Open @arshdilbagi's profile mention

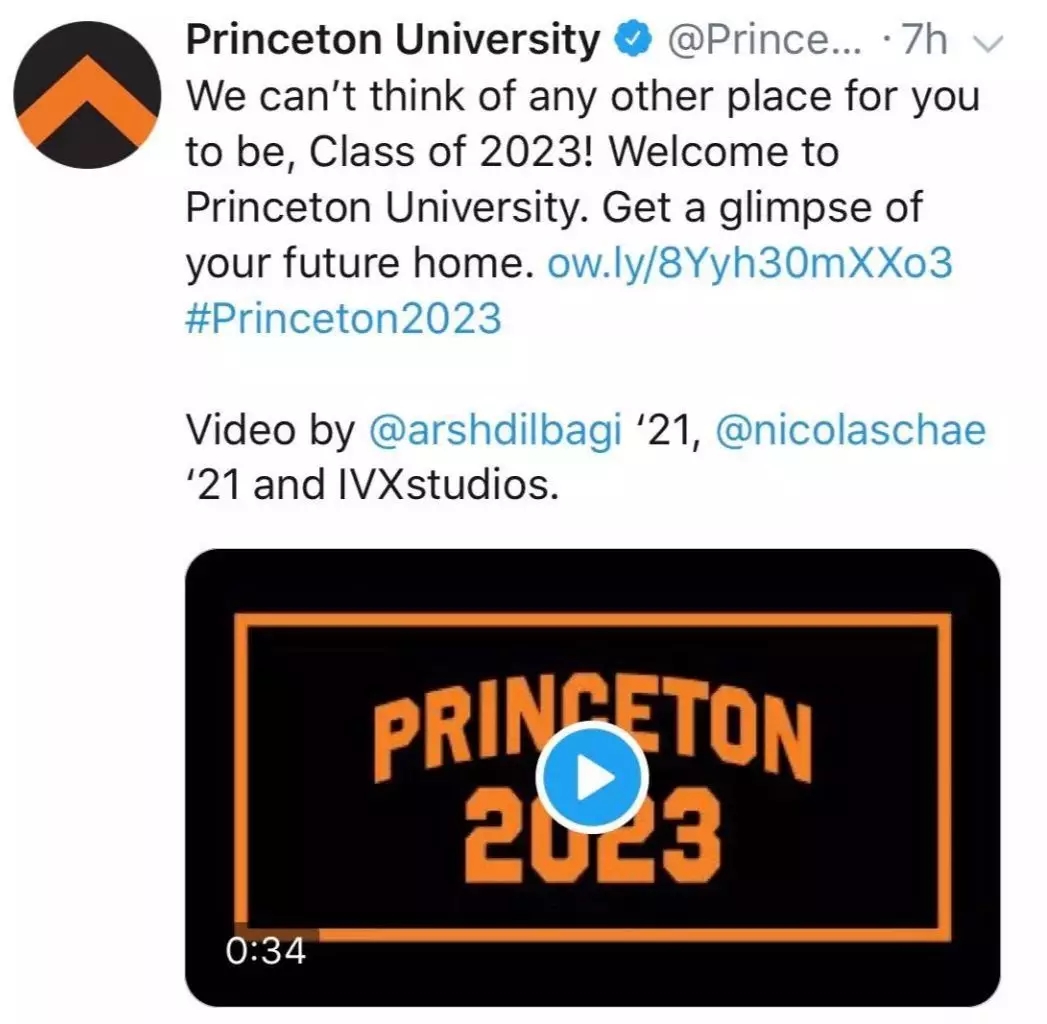pyautogui.click(x=495, y=431)
